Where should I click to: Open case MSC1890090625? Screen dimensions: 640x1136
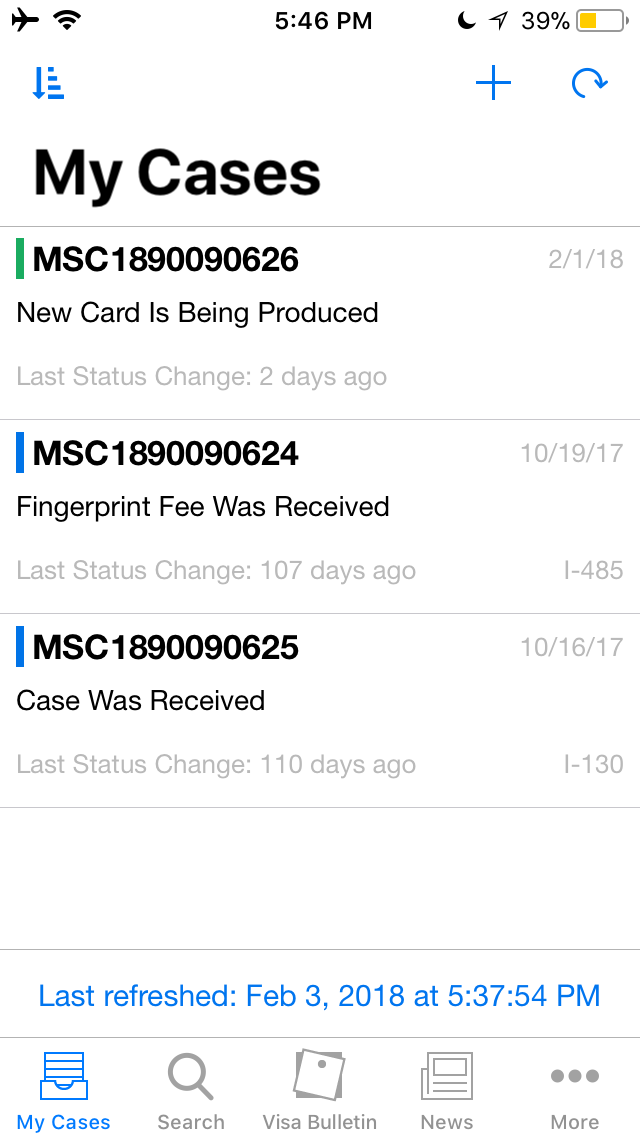(x=320, y=711)
